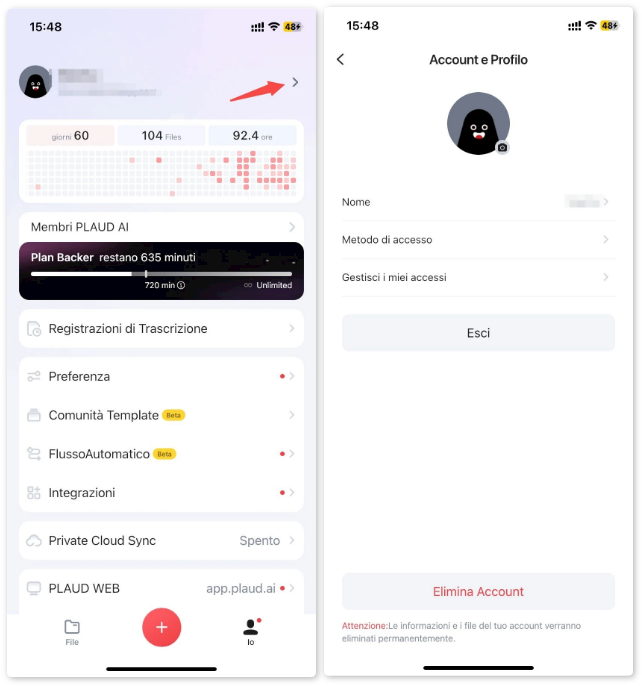Open Preferenza settings
The height and width of the screenshot is (686, 642).
point(161,376)
